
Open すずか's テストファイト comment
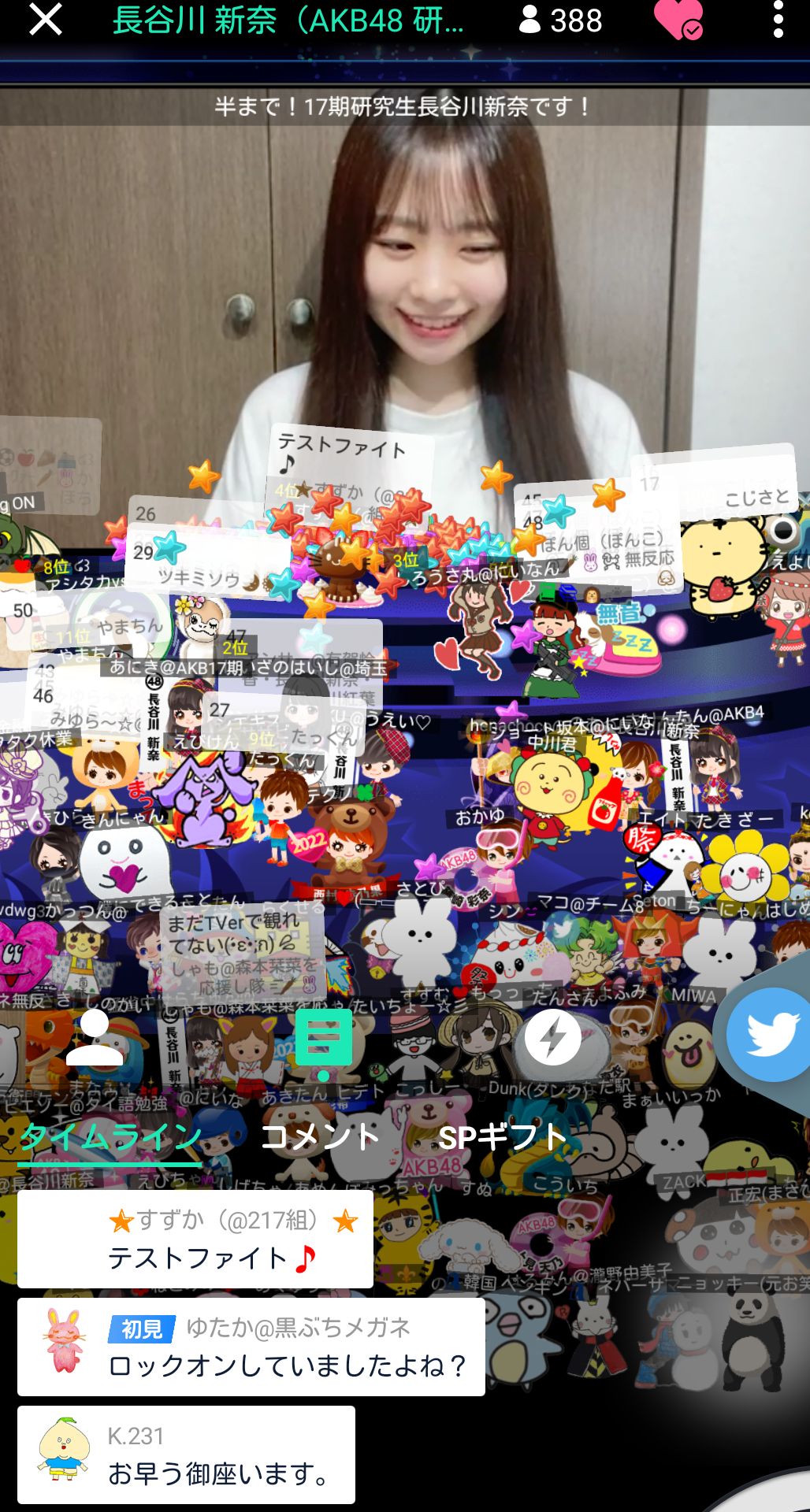(x=195, y=1240)
